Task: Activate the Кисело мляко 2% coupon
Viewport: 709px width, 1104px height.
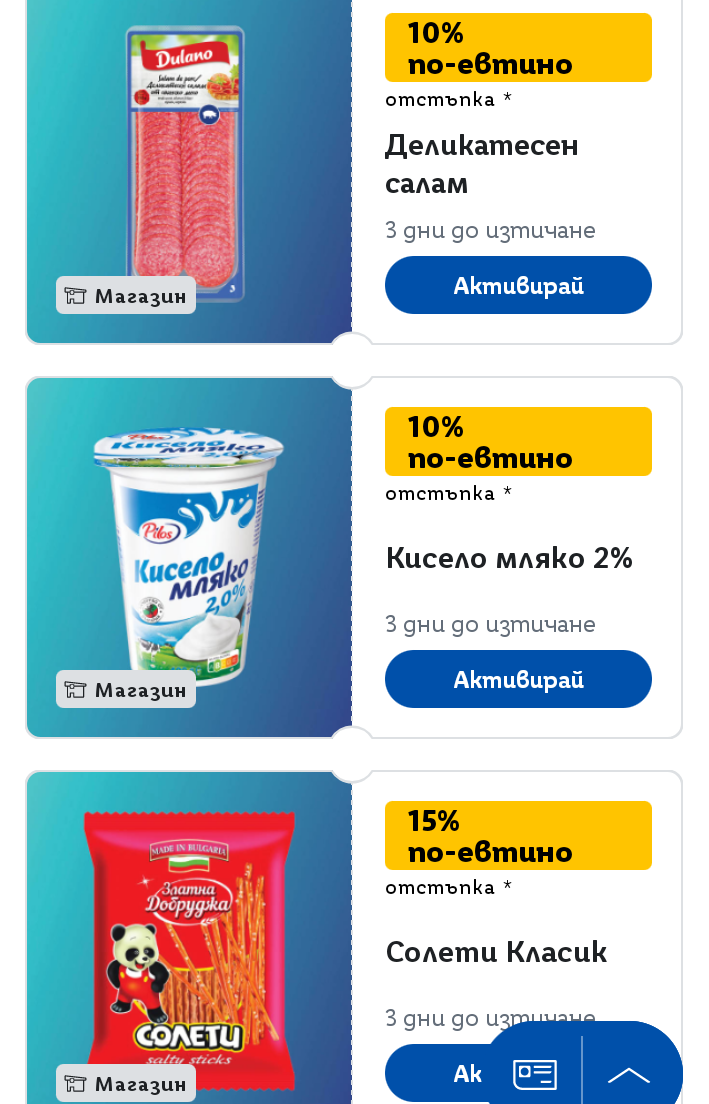Action: click(518, 679)
